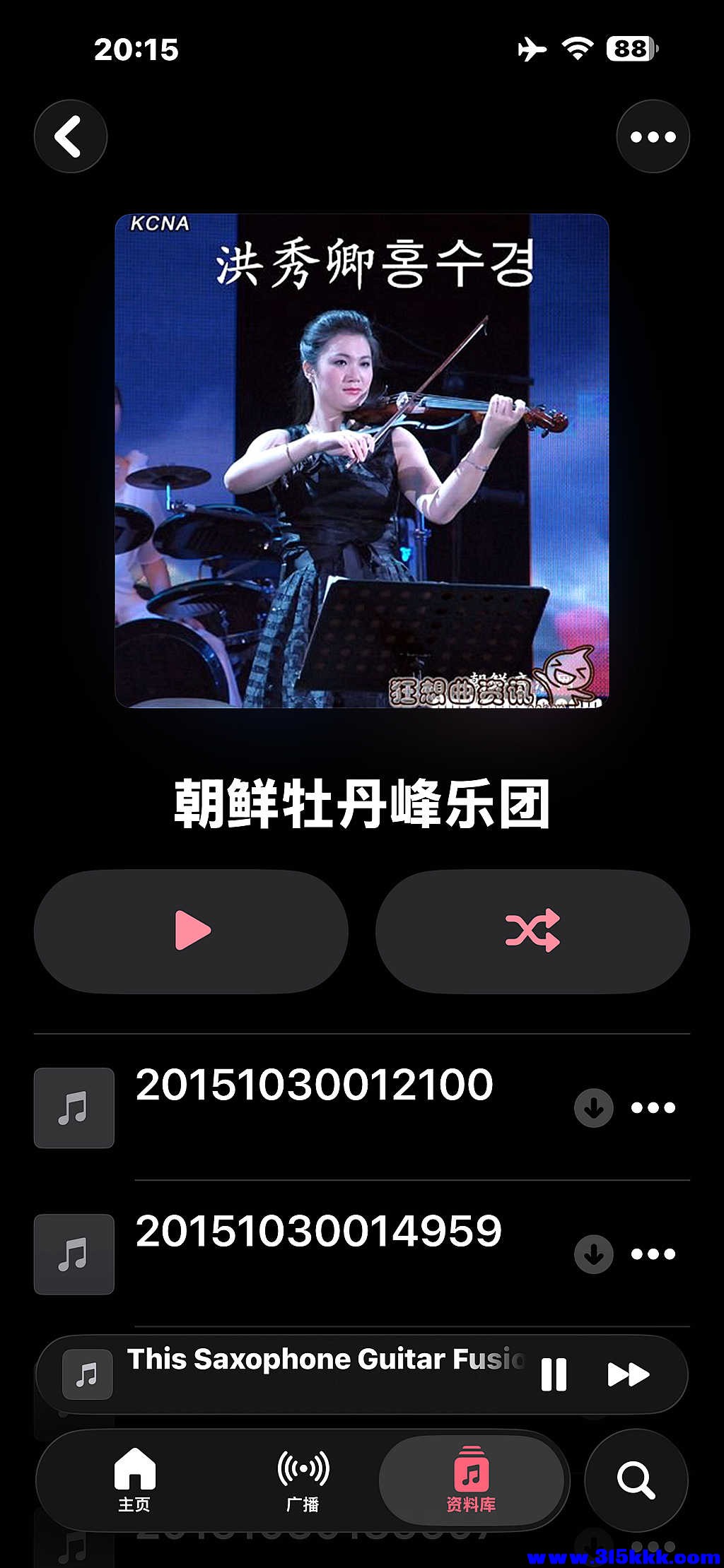724x1568 pixels.
Task: Download the track 20151030012100
Action: (592, 1108)
